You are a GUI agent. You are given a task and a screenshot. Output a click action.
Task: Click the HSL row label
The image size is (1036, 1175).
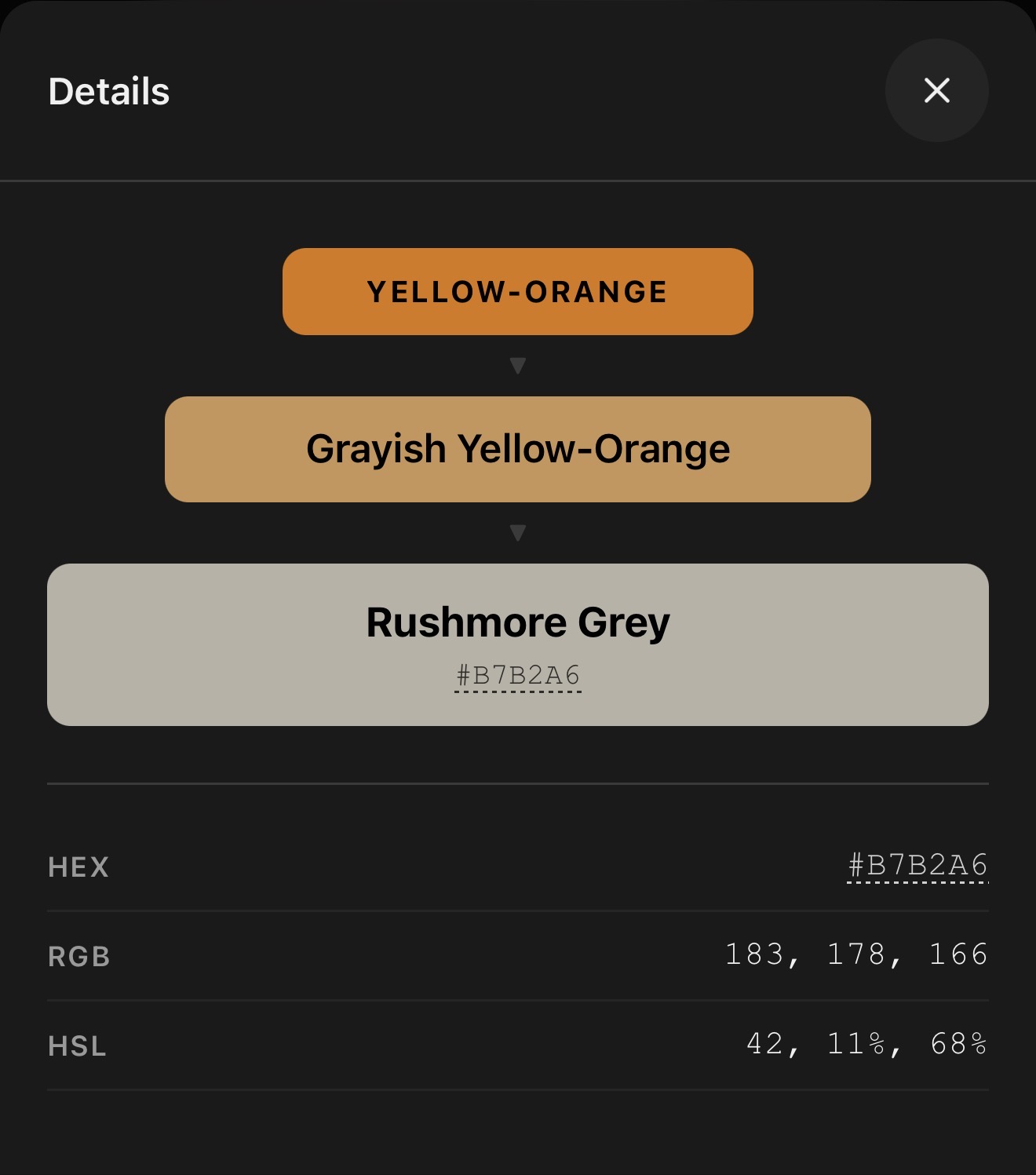[x=75, y=1045]
